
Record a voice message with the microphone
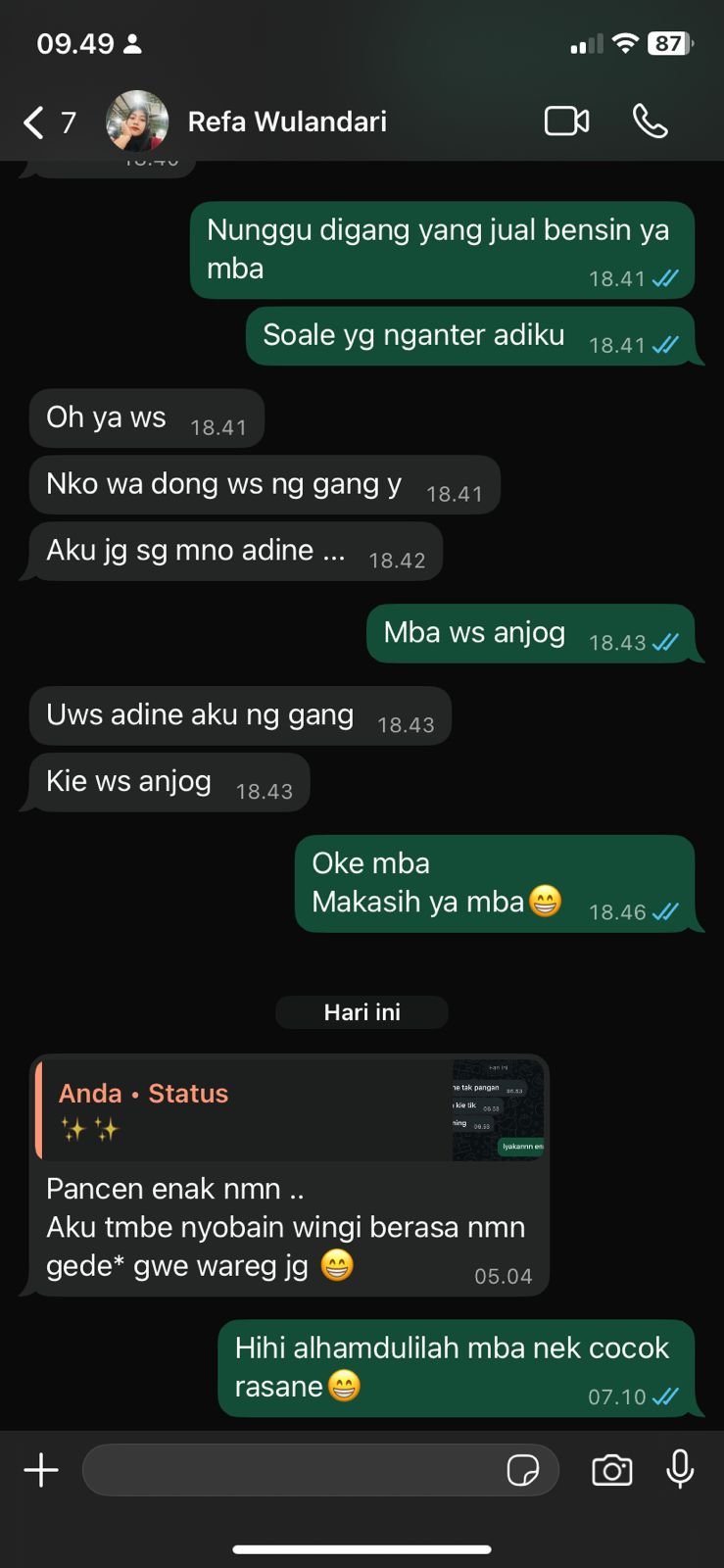pos(680,1470)
